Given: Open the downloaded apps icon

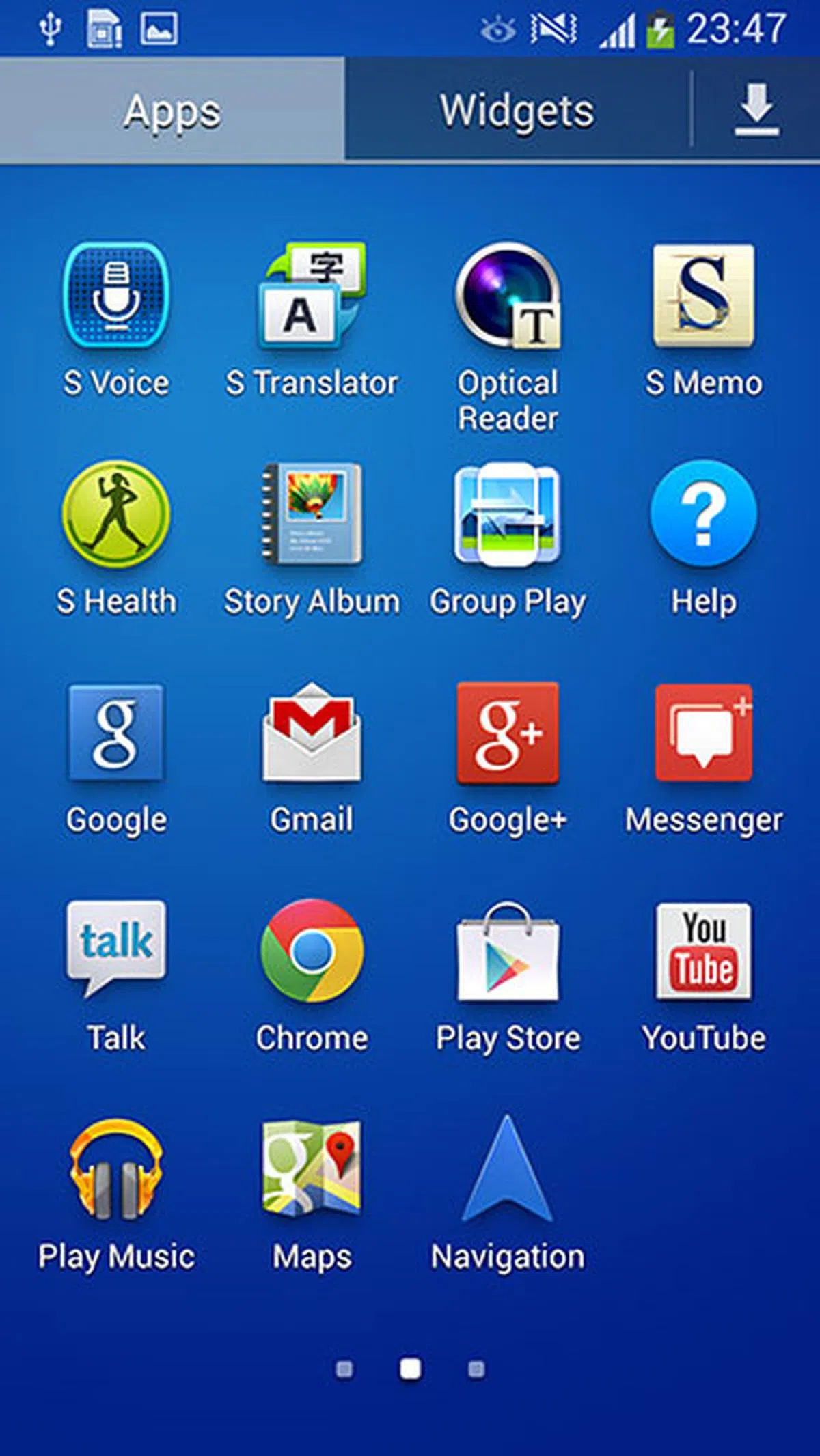Looking at the screenshot, I should point(756,109).
